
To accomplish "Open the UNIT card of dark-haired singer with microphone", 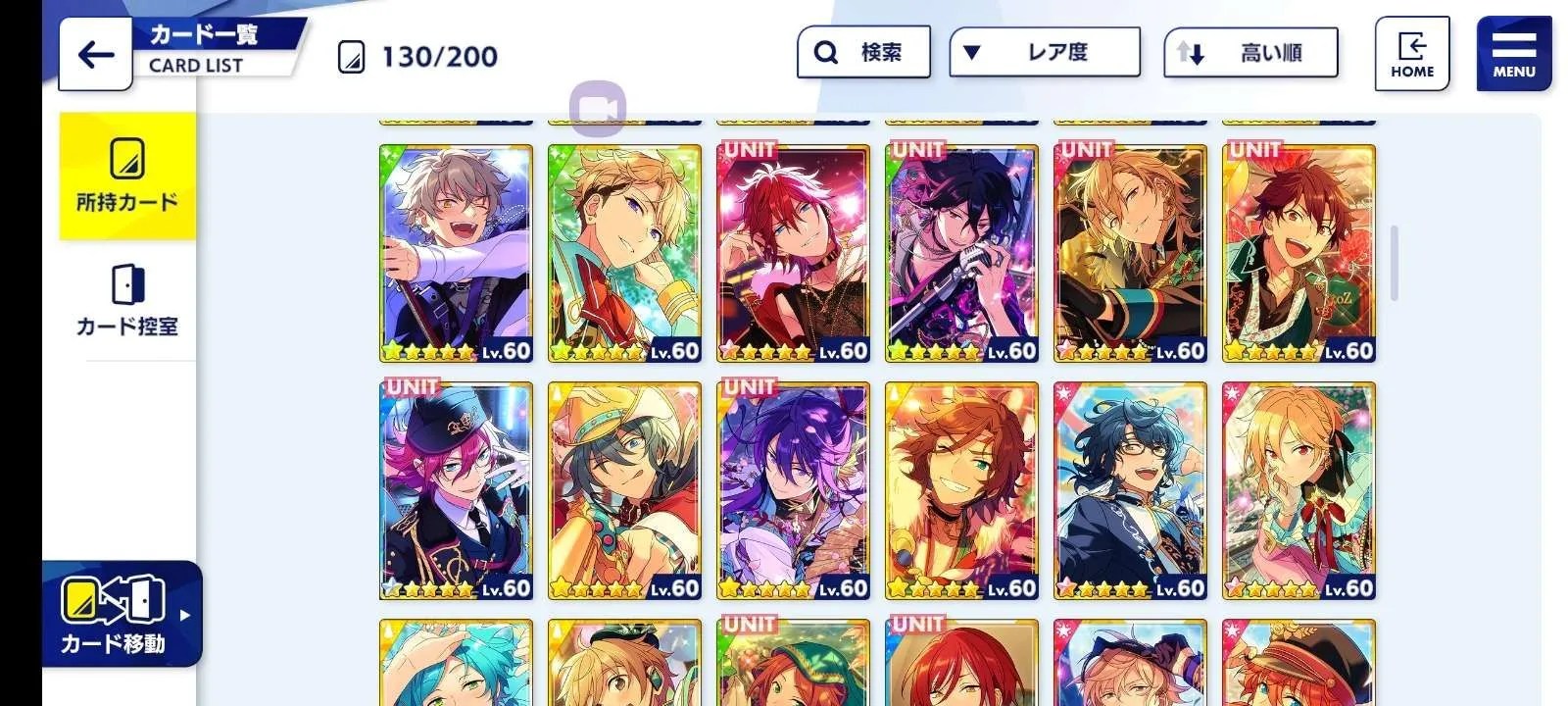I will 961,253.
